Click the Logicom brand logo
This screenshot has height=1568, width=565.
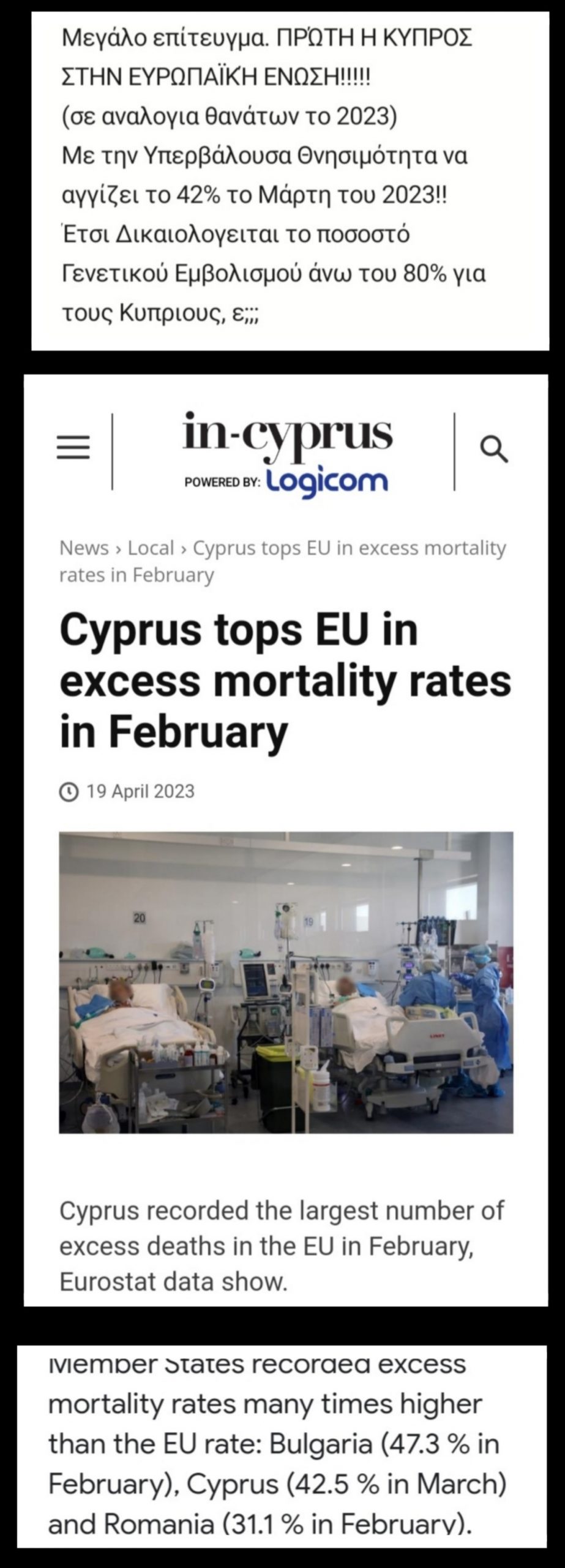(327, 481)
